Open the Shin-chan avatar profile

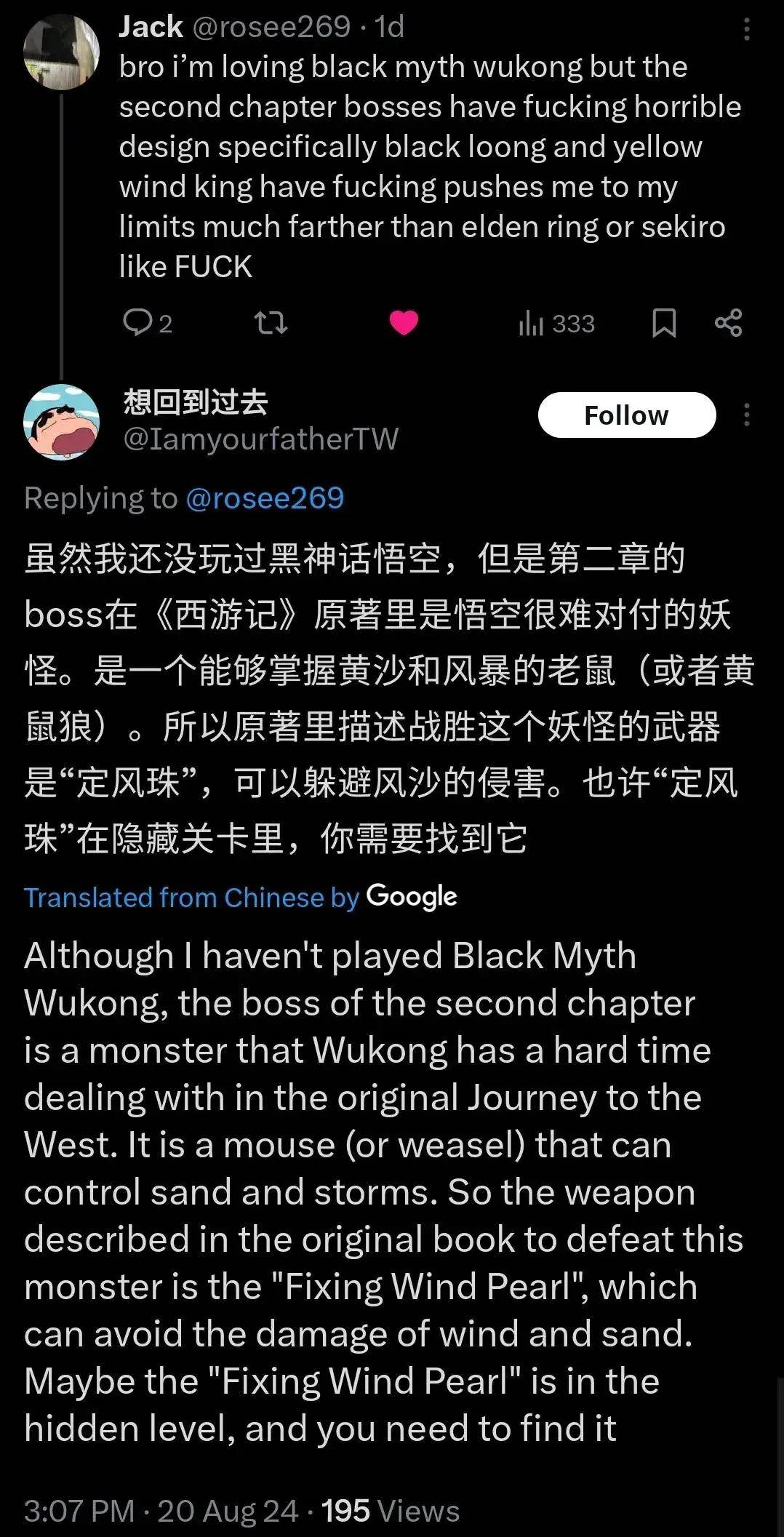click(x=61, y=422)
